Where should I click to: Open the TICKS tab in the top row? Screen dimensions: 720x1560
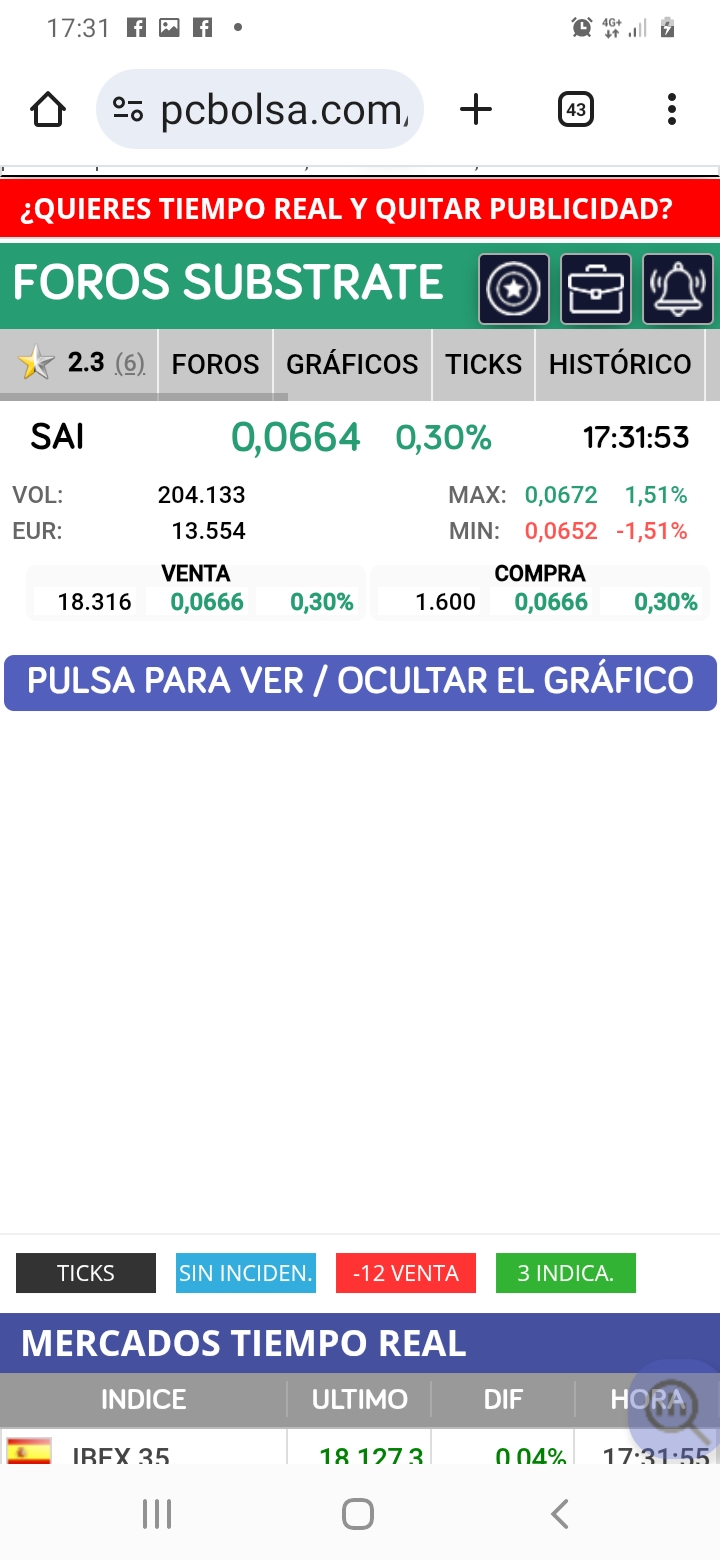pyautogui.click(x=484, y=364)
